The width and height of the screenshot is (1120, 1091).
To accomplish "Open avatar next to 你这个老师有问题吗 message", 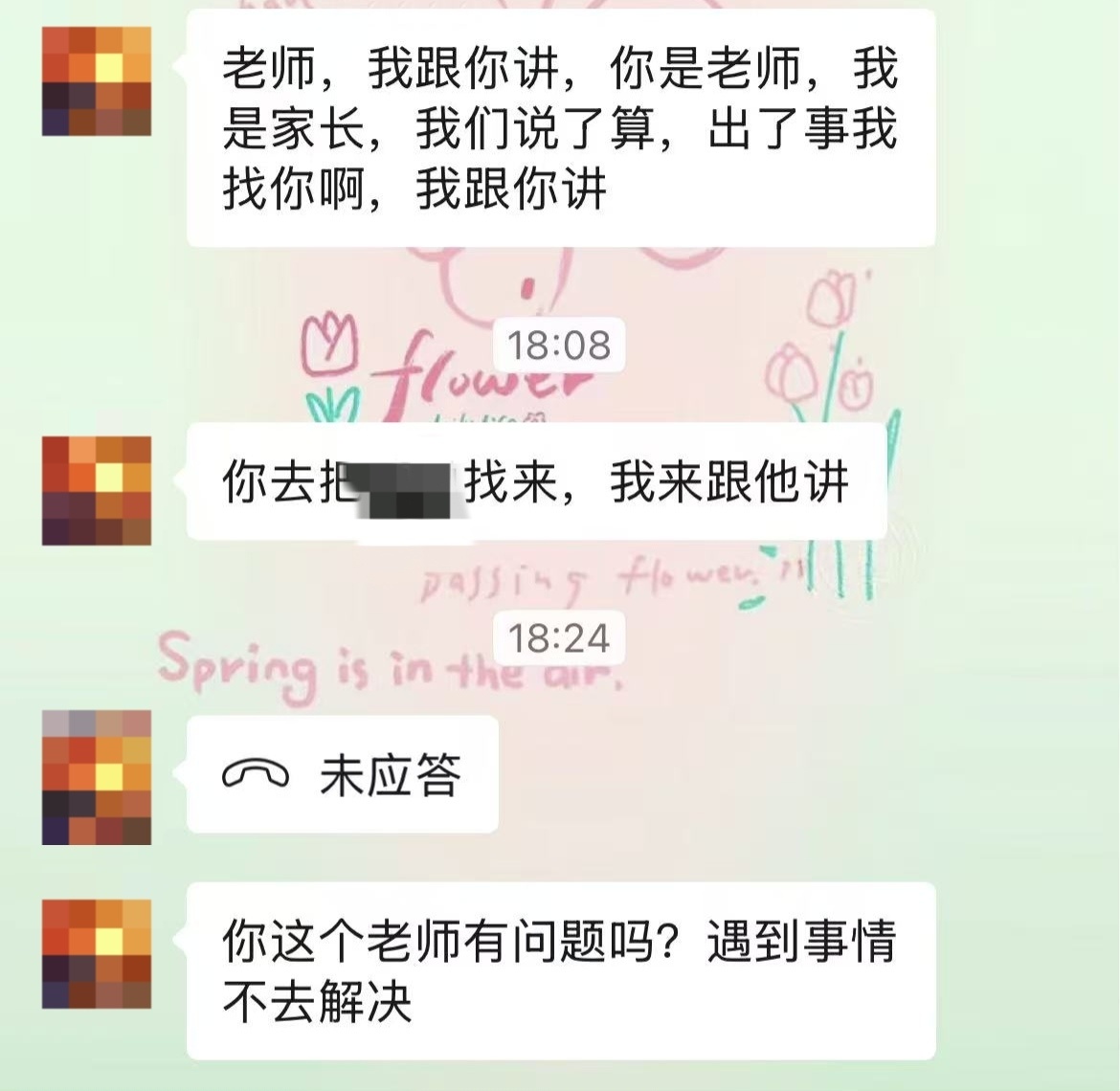I will click(97, 954).
